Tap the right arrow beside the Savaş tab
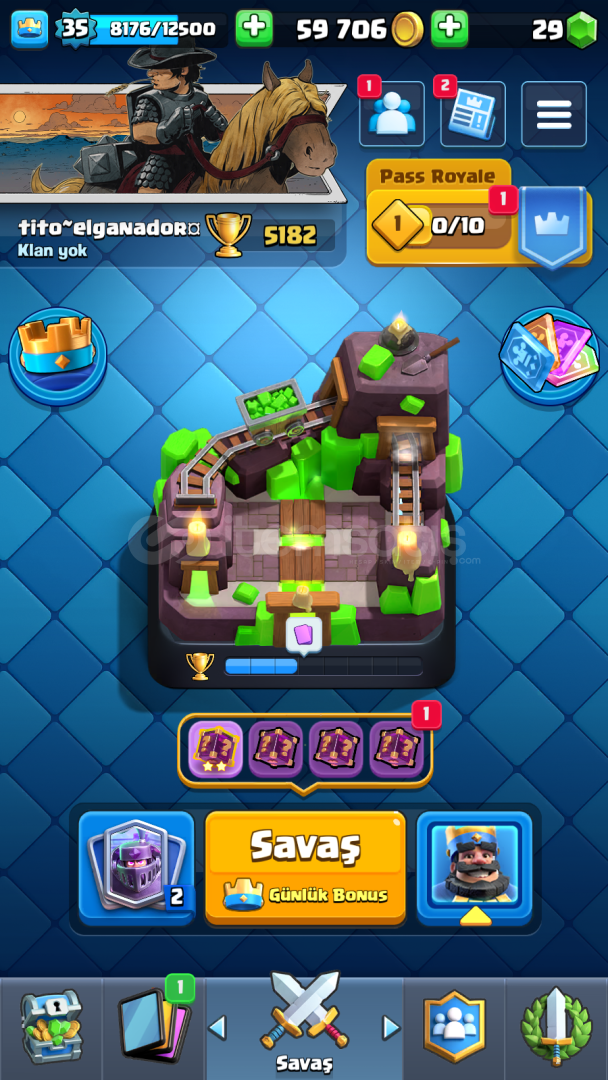608x1080 pixels. point(391,1028)
